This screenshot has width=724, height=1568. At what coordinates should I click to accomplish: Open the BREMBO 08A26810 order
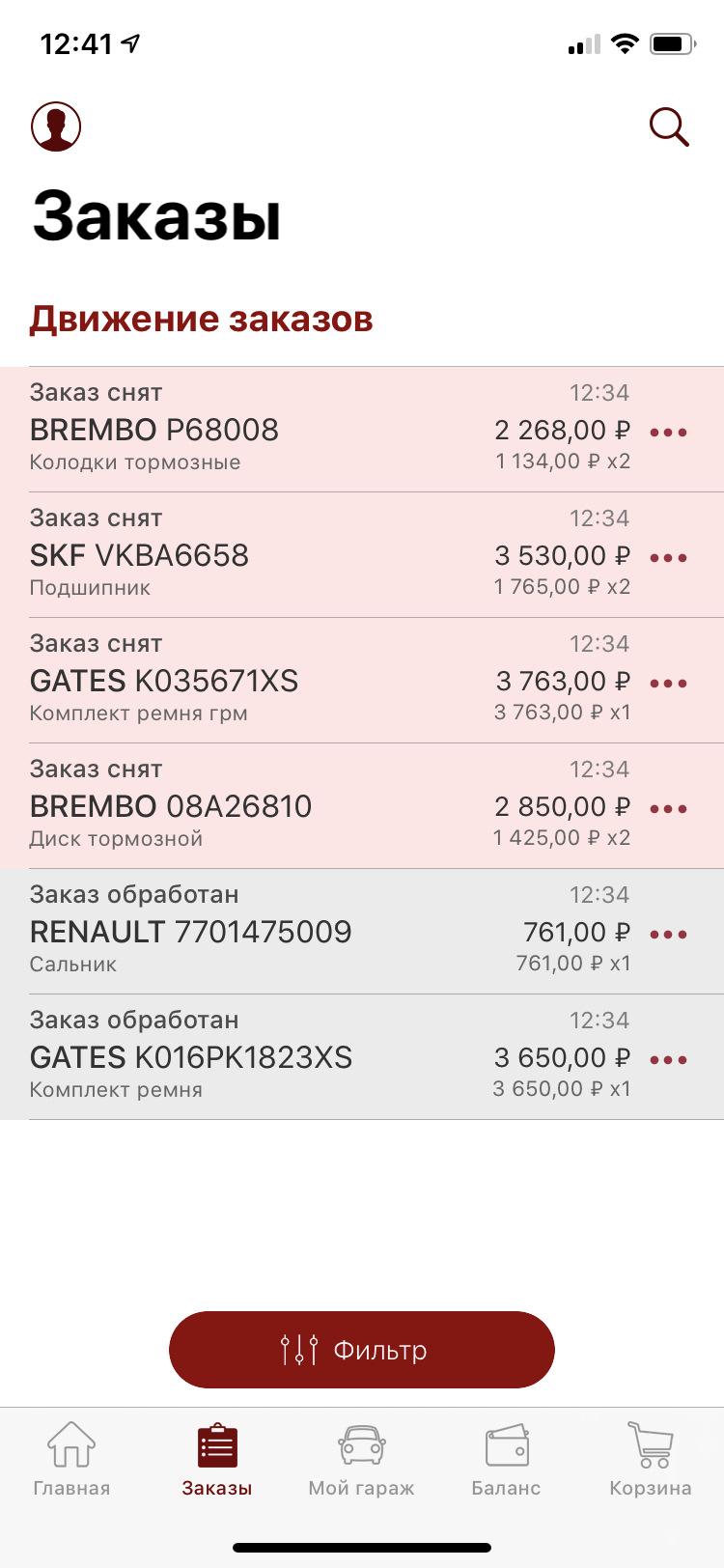(290, 806)
